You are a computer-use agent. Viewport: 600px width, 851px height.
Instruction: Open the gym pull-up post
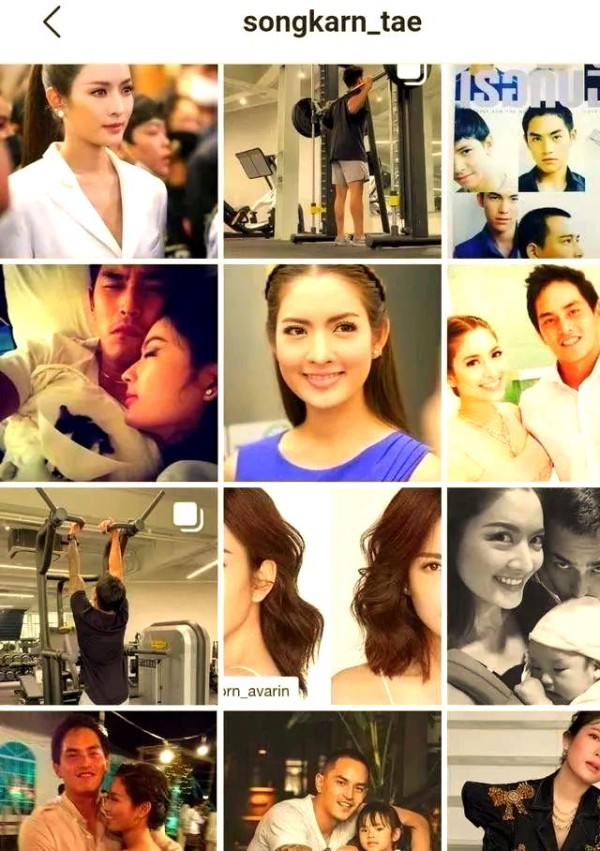click(x=108, y=596)
